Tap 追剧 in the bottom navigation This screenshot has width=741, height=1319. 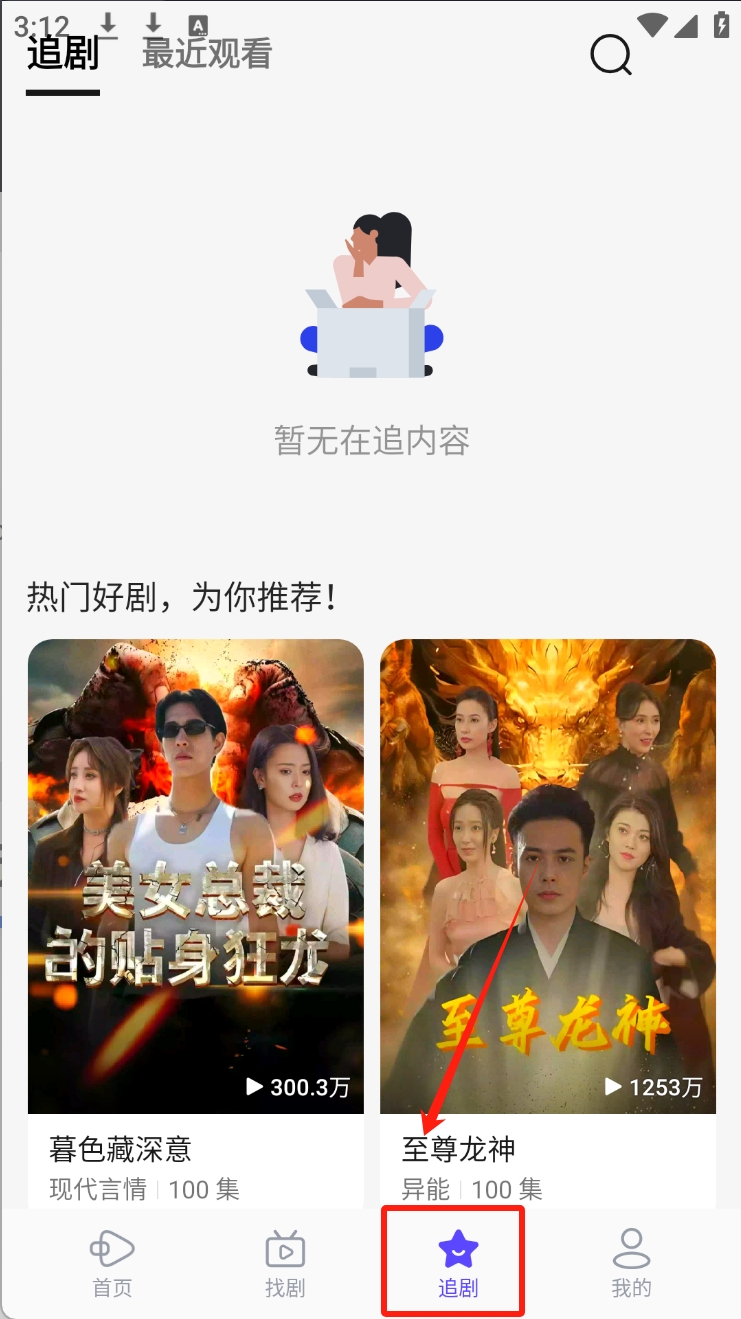pyautogui.click(x=457, y=1262)
